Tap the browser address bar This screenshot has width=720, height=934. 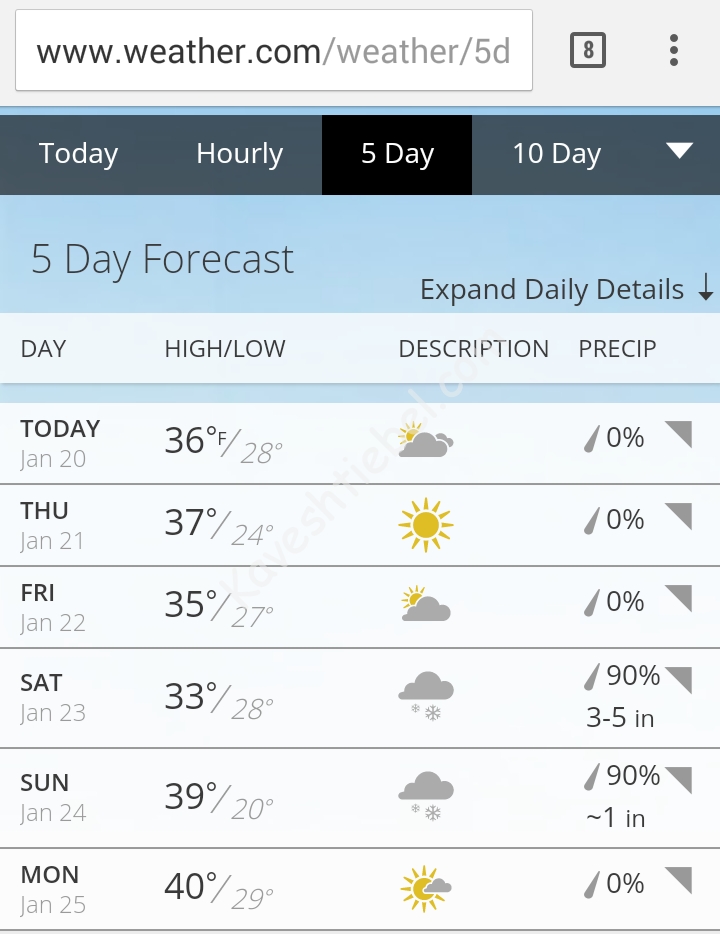pyautogui.click(x=273, y=51)
